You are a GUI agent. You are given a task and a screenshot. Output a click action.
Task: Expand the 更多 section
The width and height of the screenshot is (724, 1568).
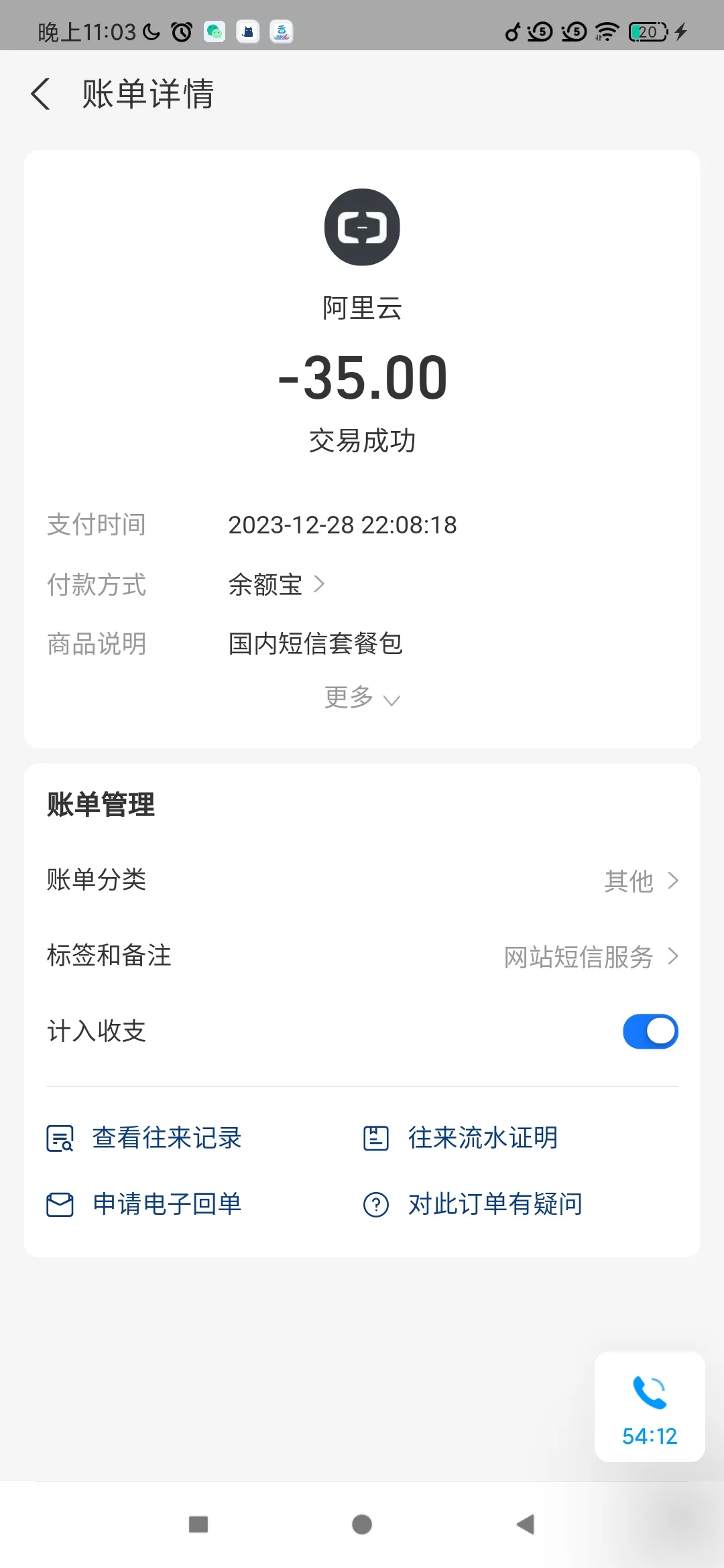pos(362,698)
